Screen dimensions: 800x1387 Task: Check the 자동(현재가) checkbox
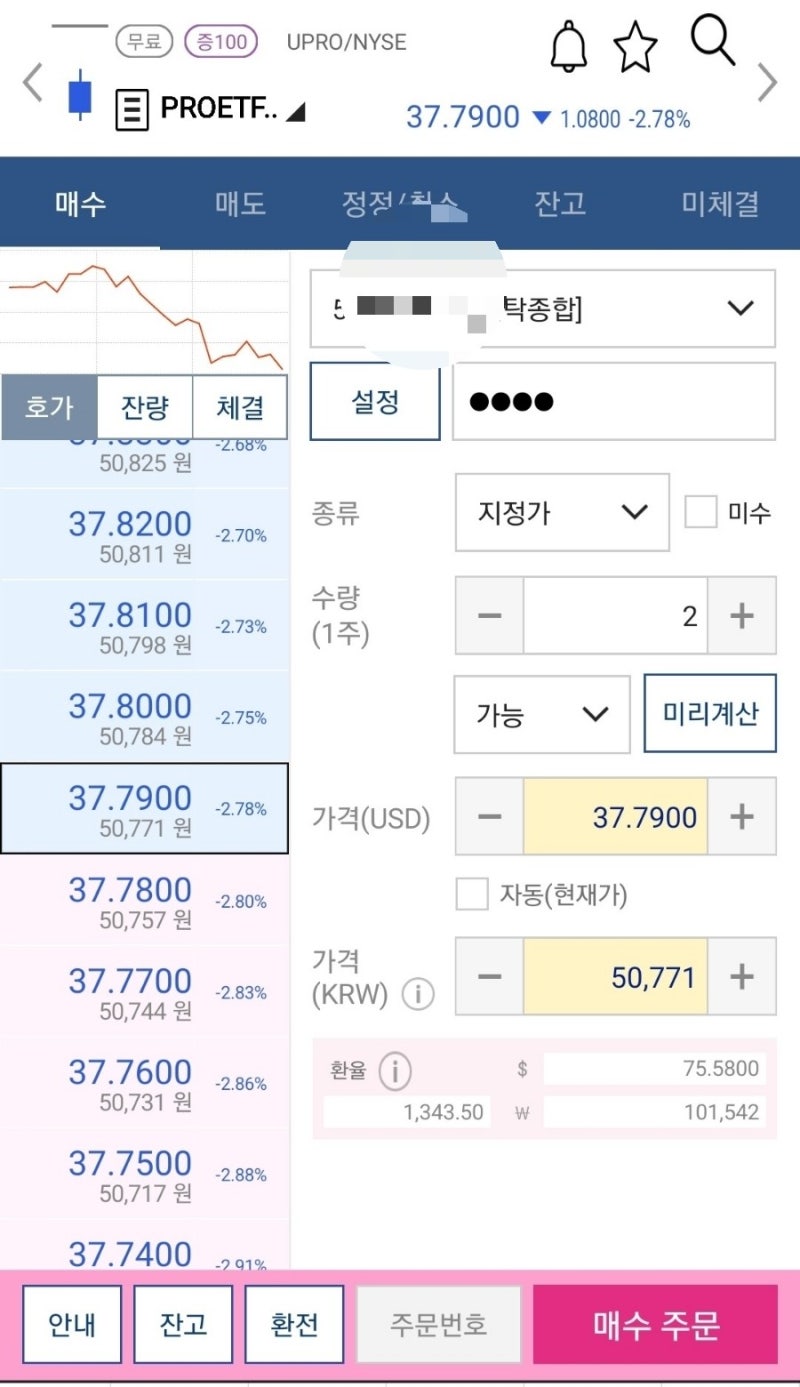point(471,894)
